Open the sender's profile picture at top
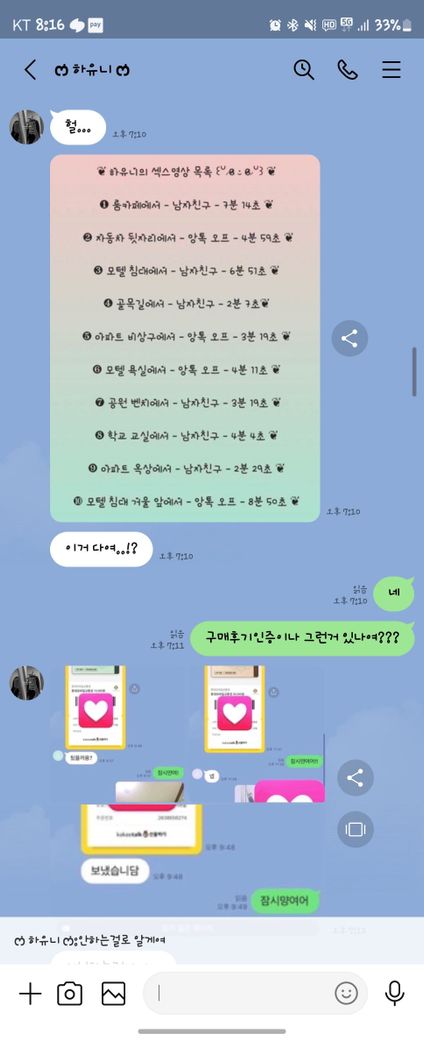This screenshot has width=424, height=1040. click(27, 127)
